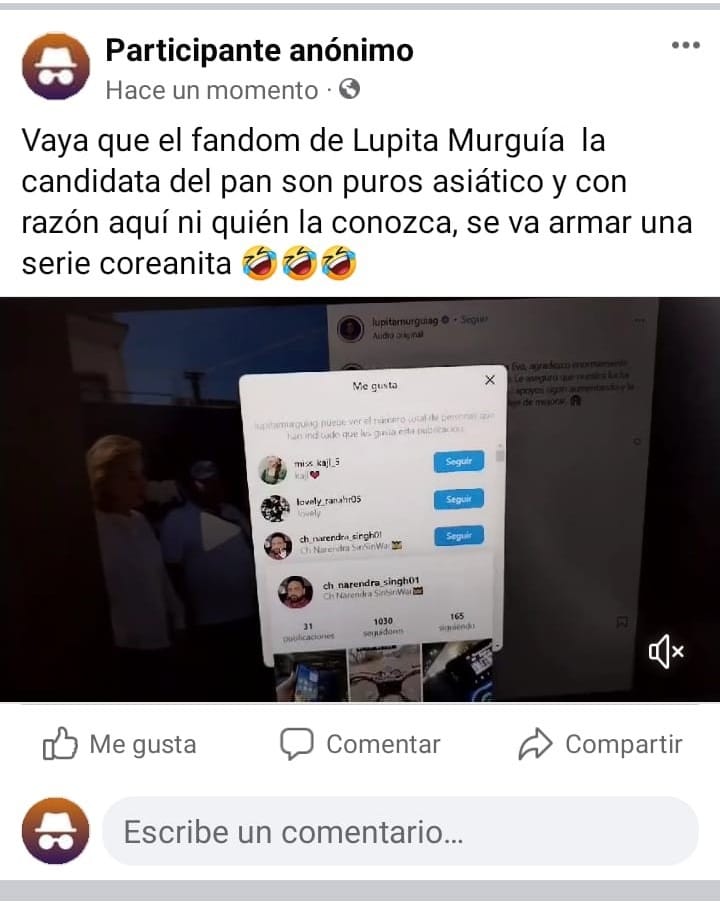Tap Comentar to comment on post
Viewport: 720px width, 903px height.
click(360, 744)
